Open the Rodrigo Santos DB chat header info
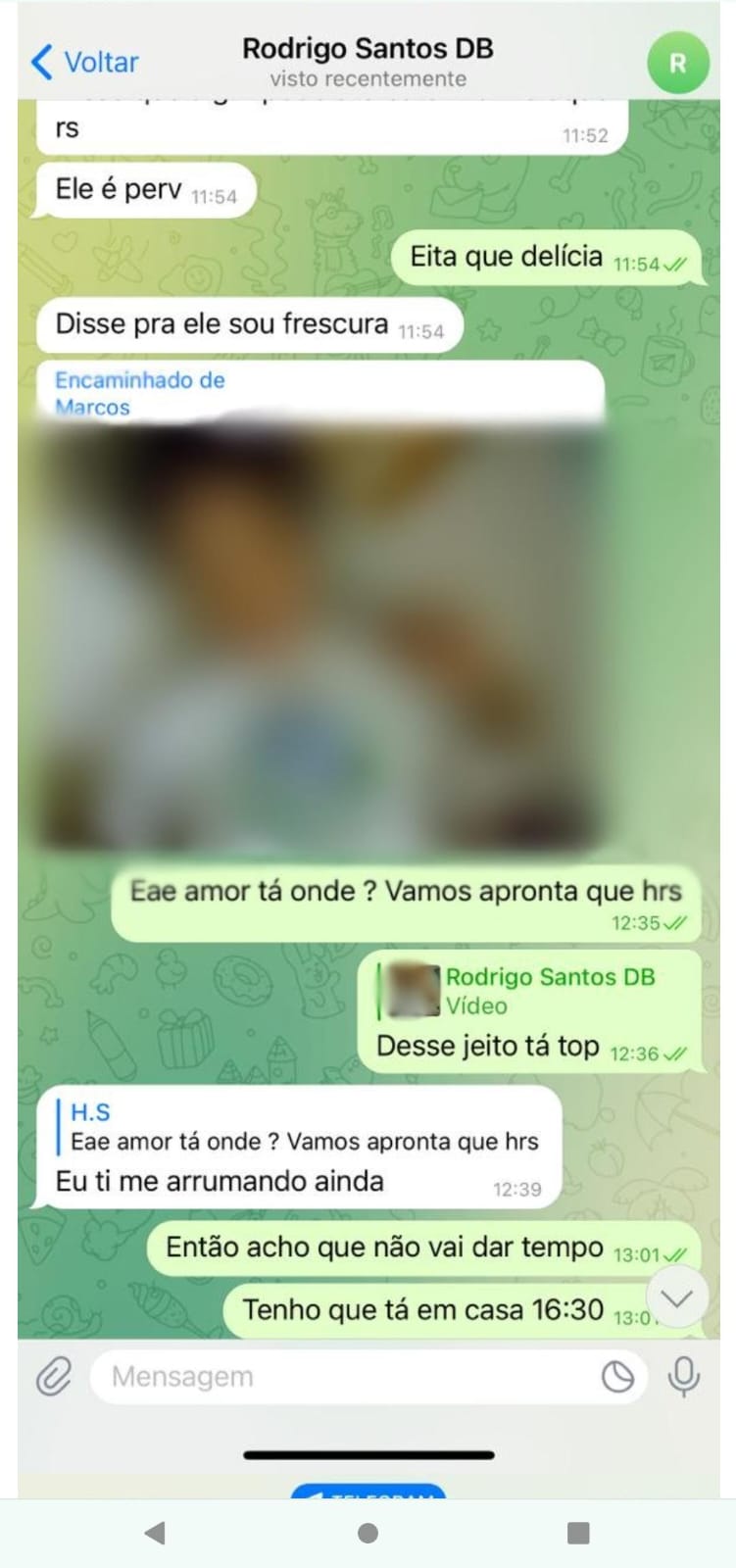 [368, 62]
